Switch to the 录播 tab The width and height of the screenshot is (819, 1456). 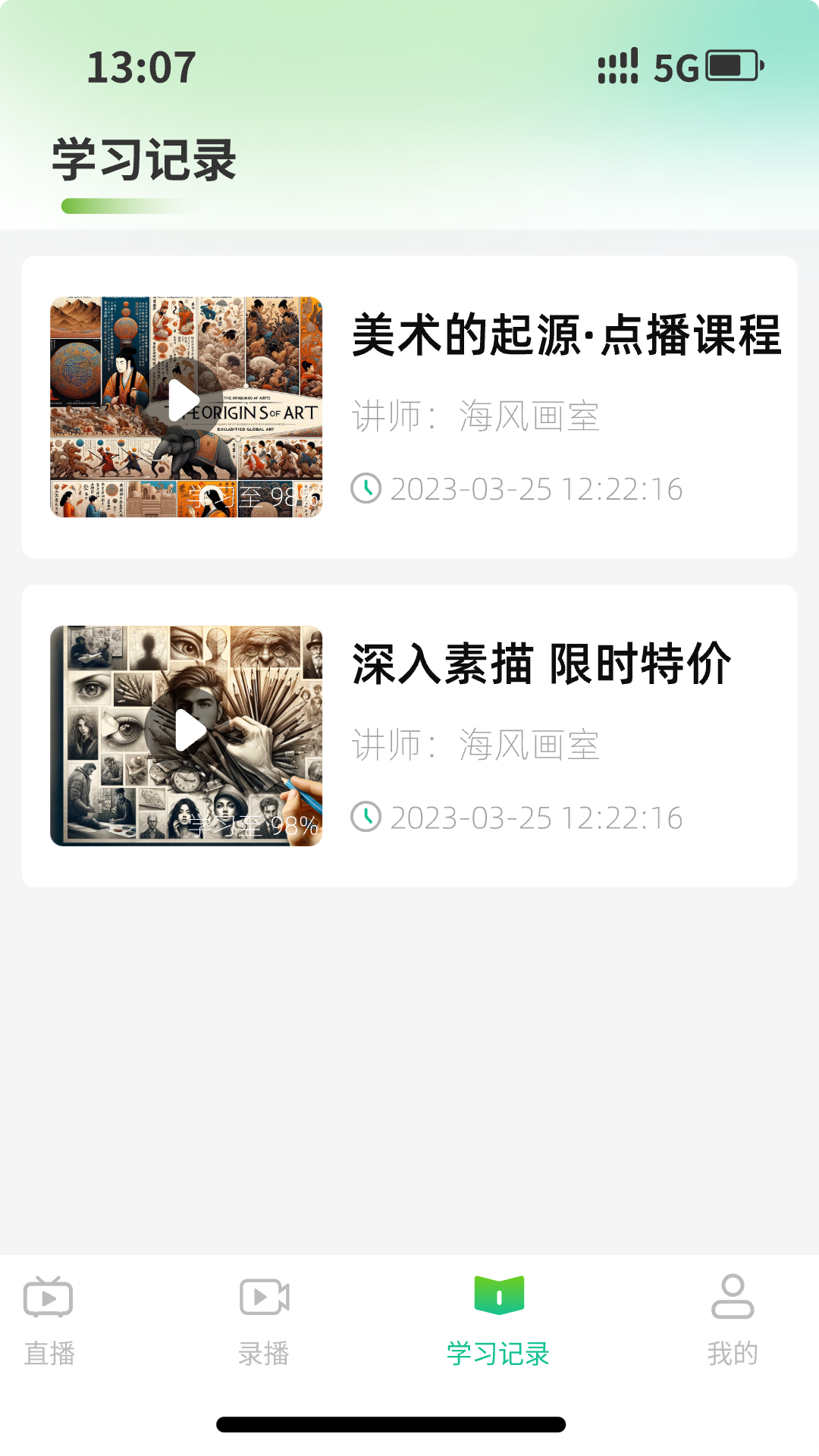[x=264, y=1350]
